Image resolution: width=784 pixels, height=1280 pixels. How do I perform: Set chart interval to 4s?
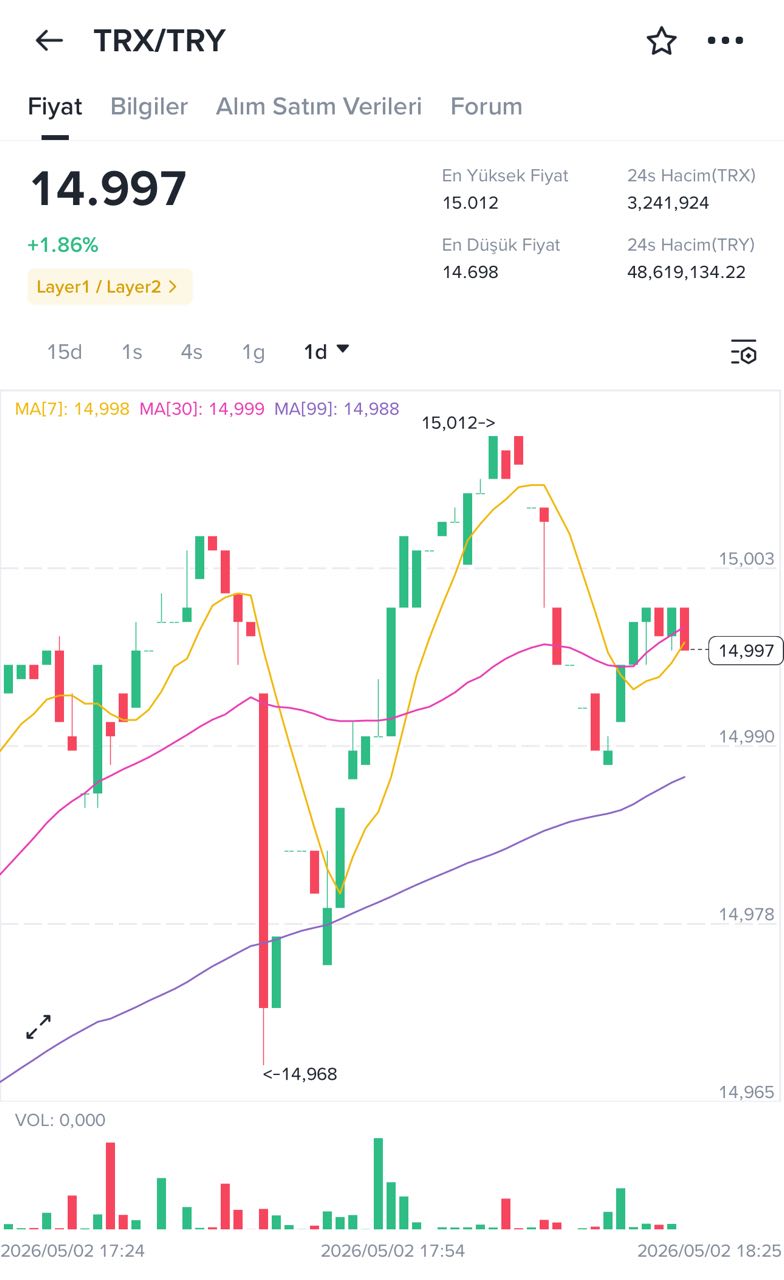(x=192, y=352)
